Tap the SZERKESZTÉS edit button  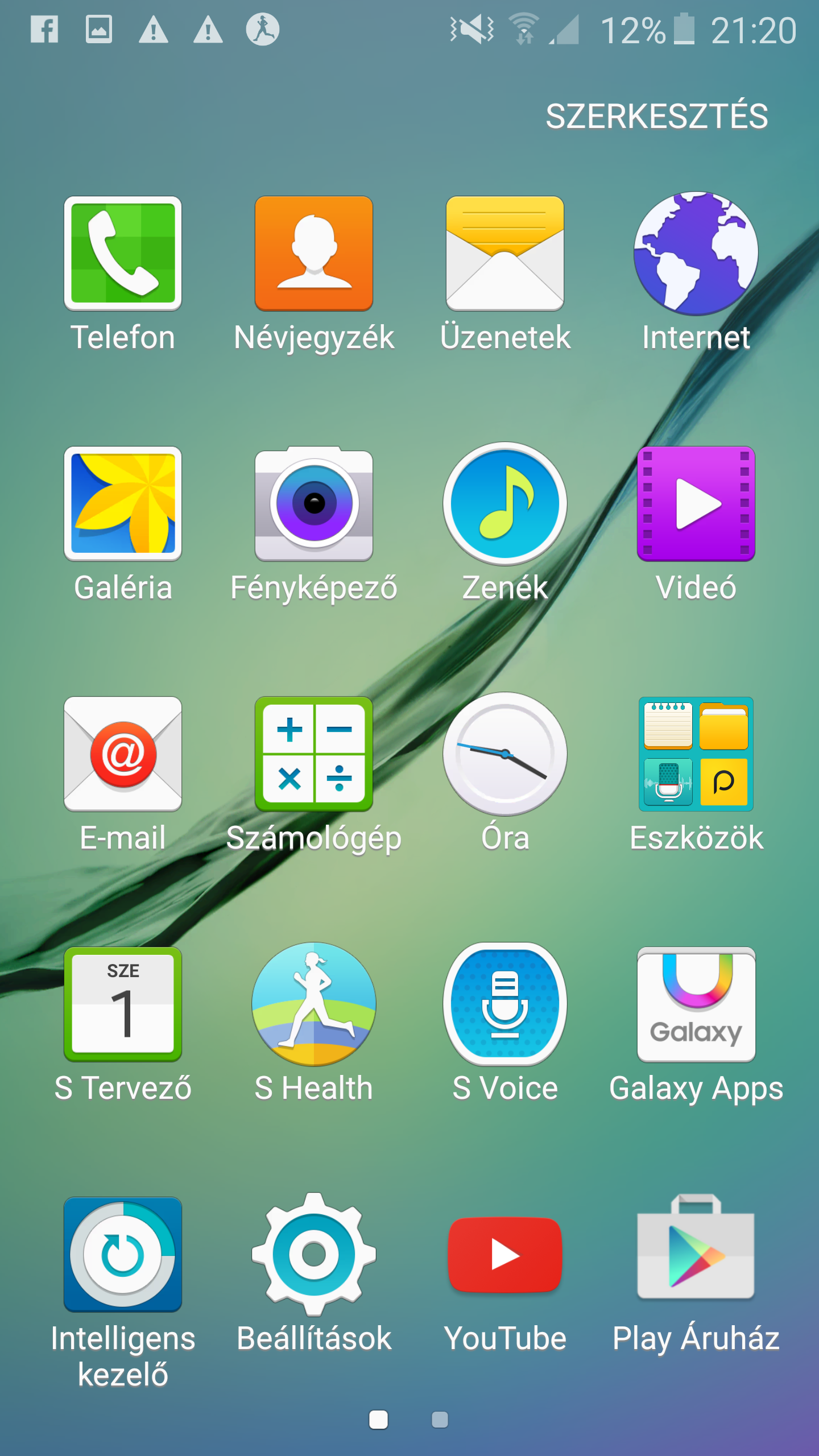point(656,117)
